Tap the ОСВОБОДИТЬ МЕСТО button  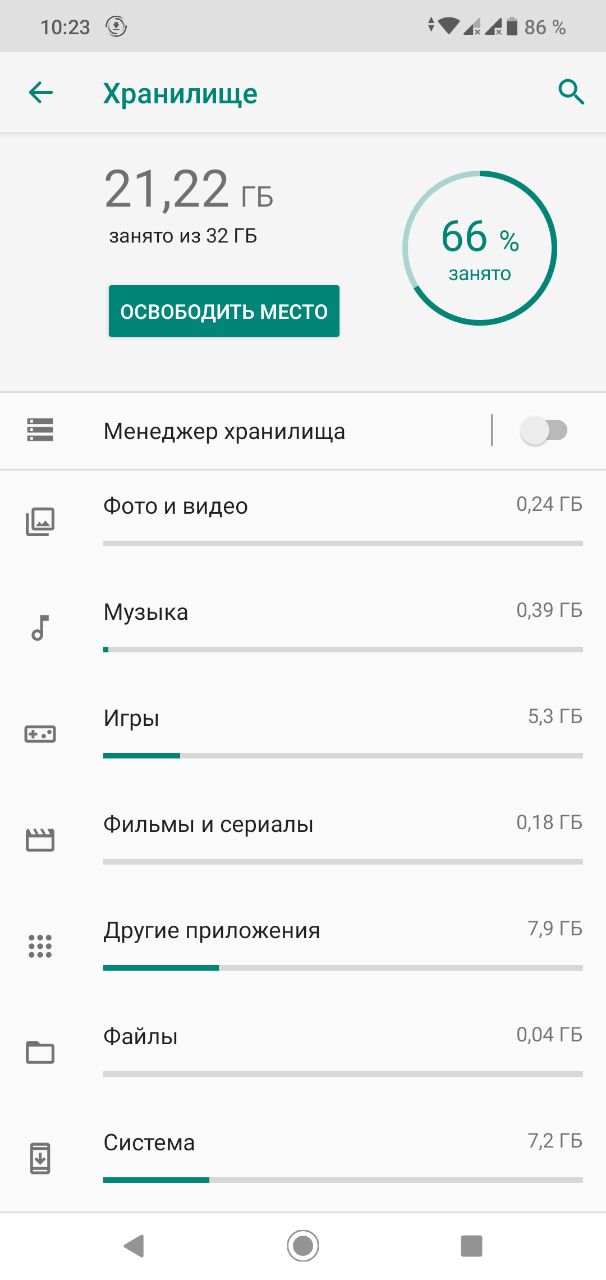[224, 311]
